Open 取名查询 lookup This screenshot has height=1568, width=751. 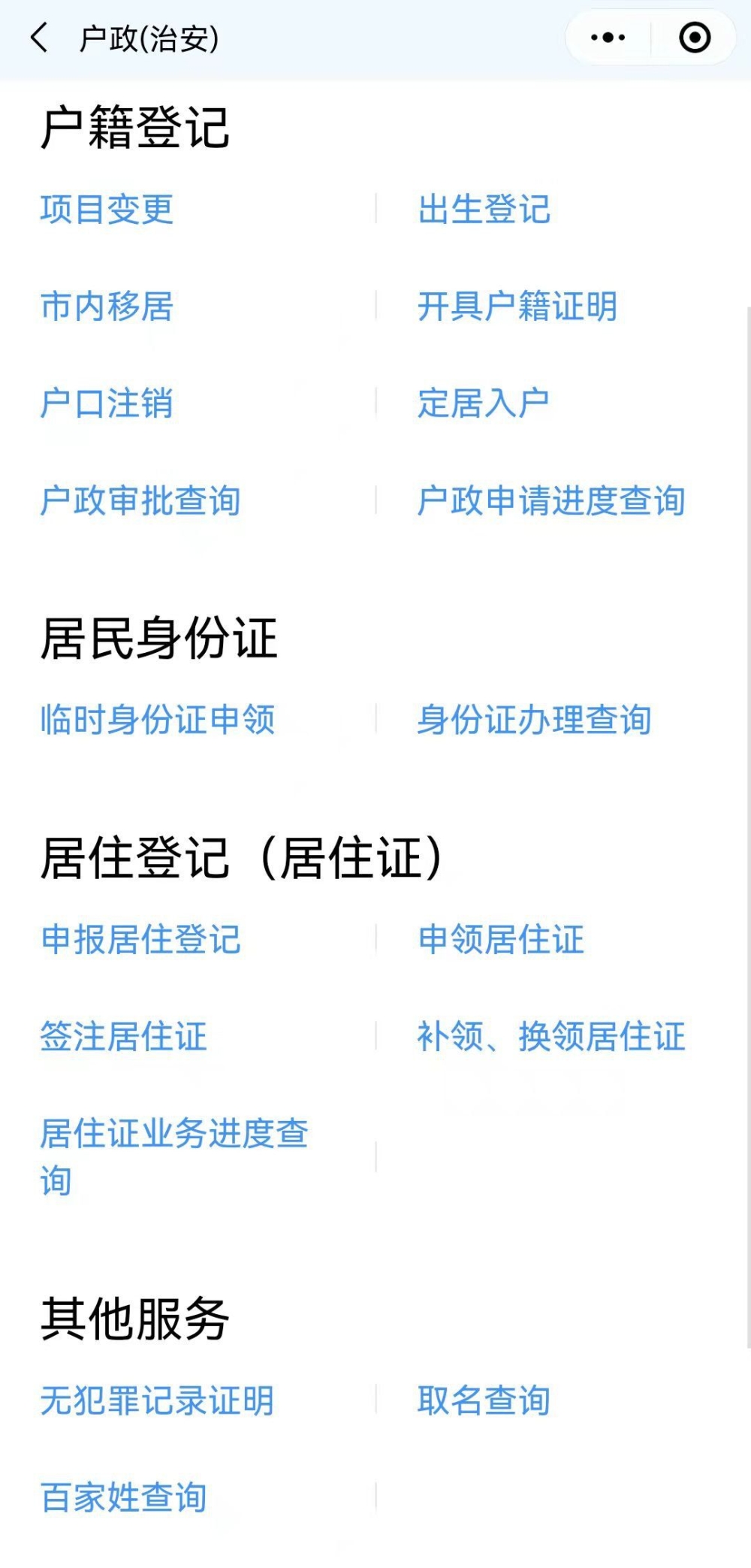(484, 1400)
